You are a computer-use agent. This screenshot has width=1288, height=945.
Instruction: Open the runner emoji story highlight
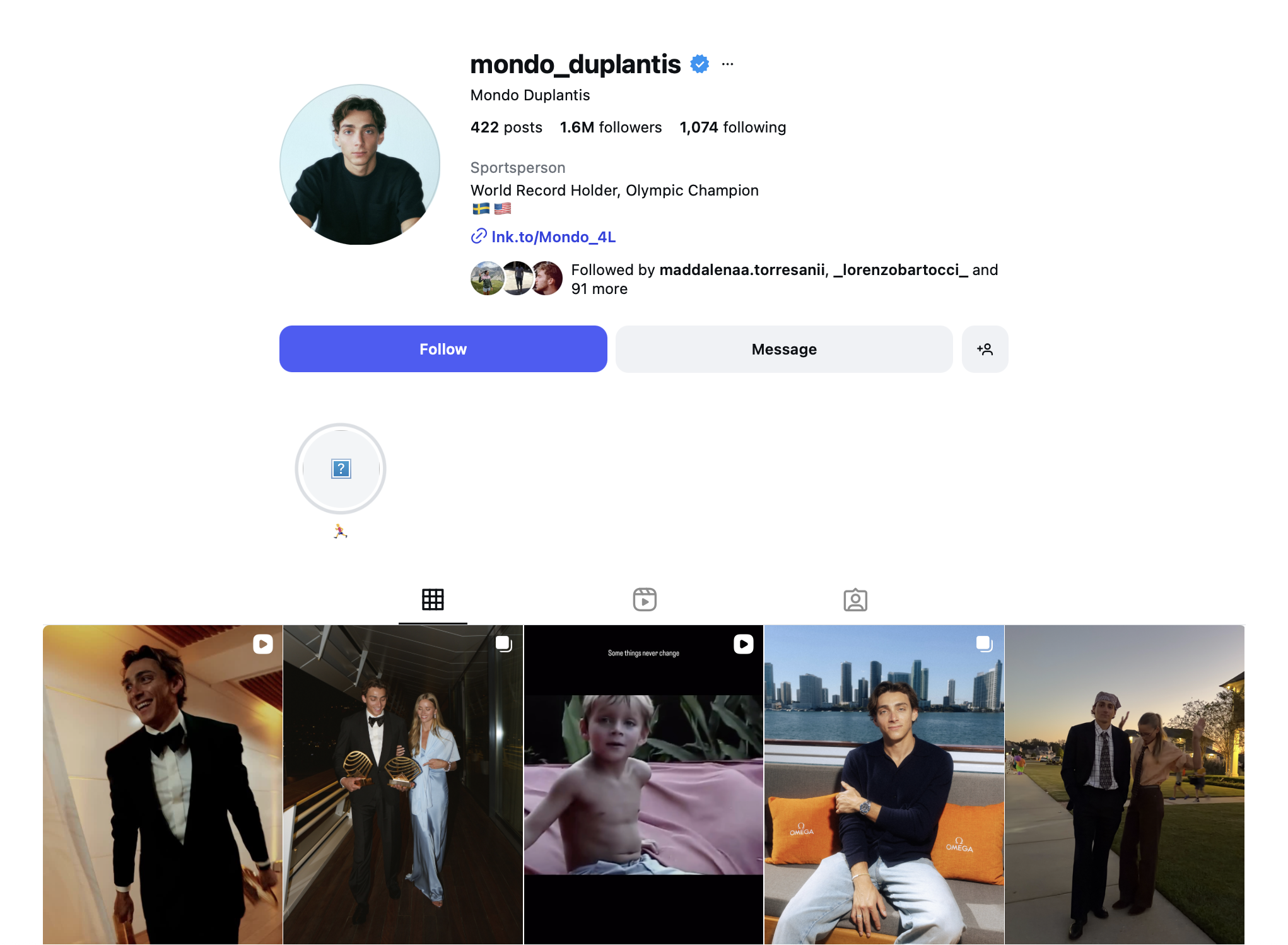coord(341,469)
